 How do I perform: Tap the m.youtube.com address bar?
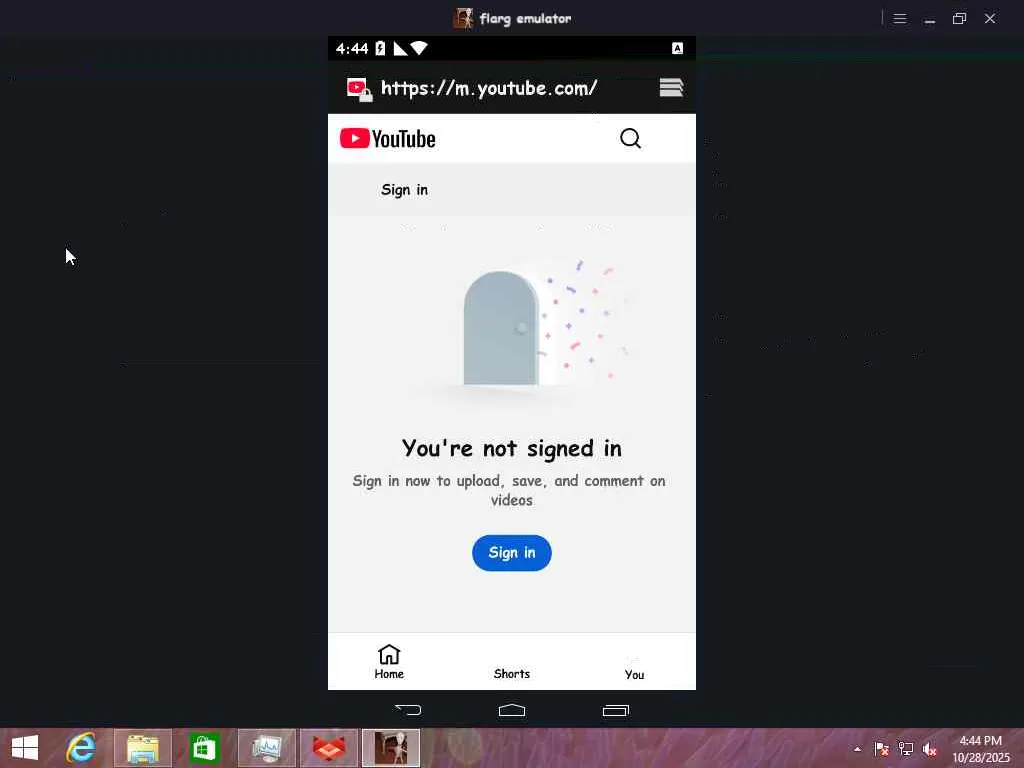pos(489,88)
